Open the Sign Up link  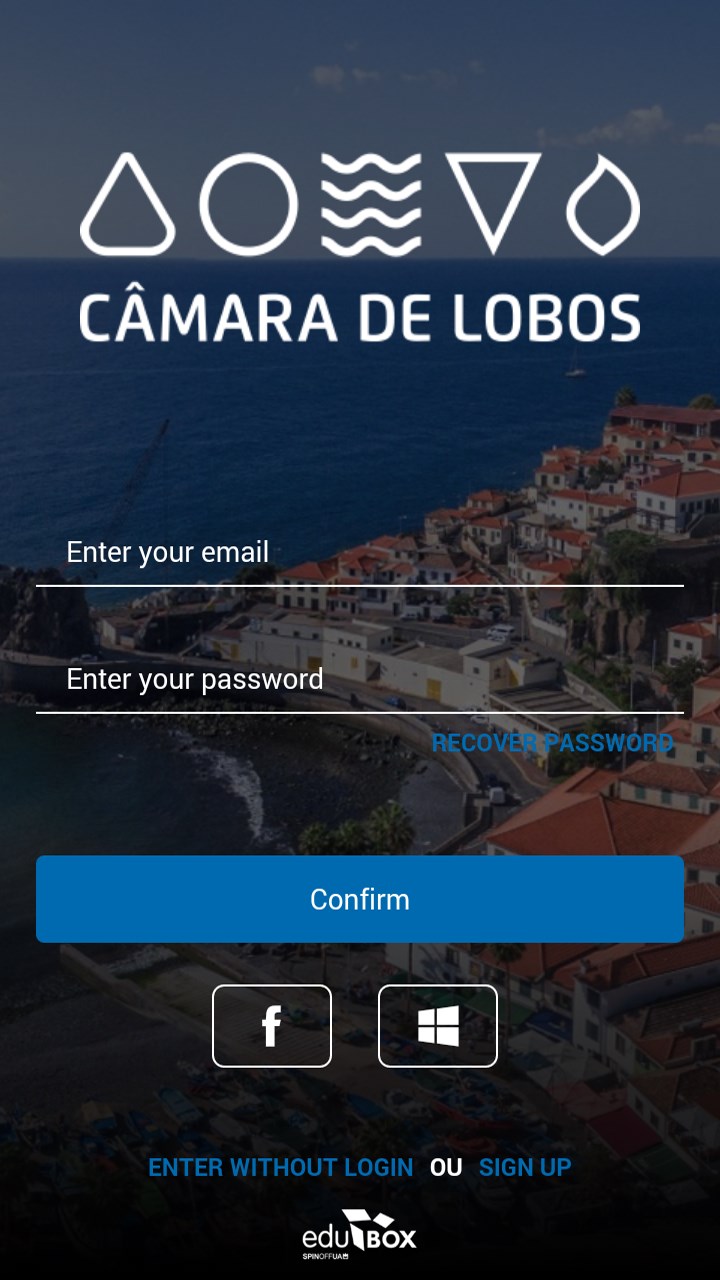525,1167
